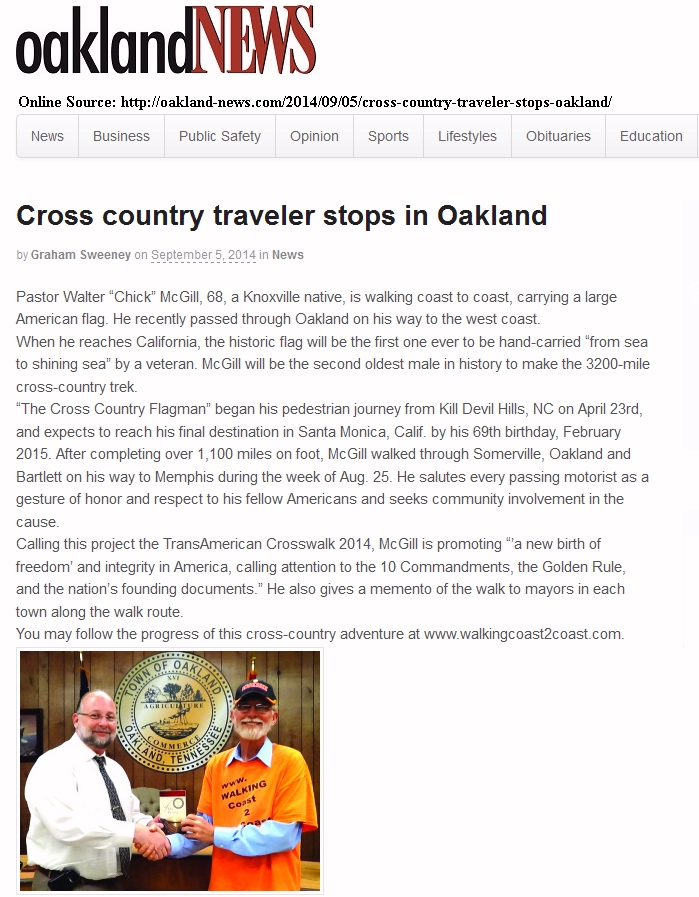Open the article photo of the handshake
This screenshot has width=699, height=897.
(170, 768)
